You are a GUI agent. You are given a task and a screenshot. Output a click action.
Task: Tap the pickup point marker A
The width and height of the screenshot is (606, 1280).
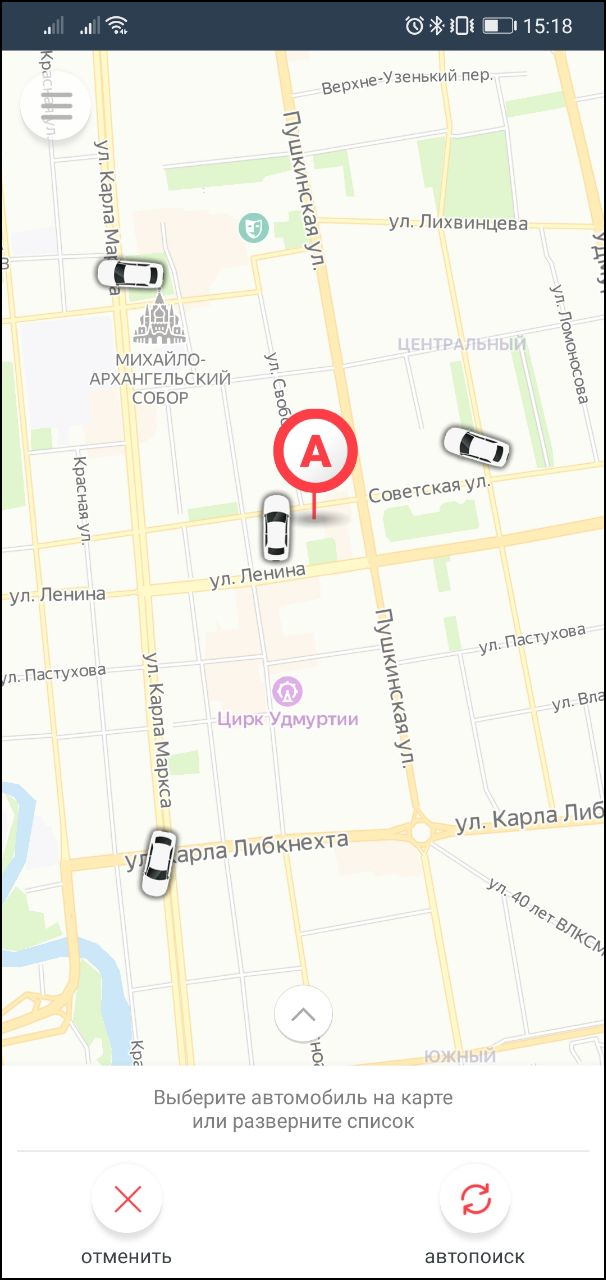(x=316, y=453)
